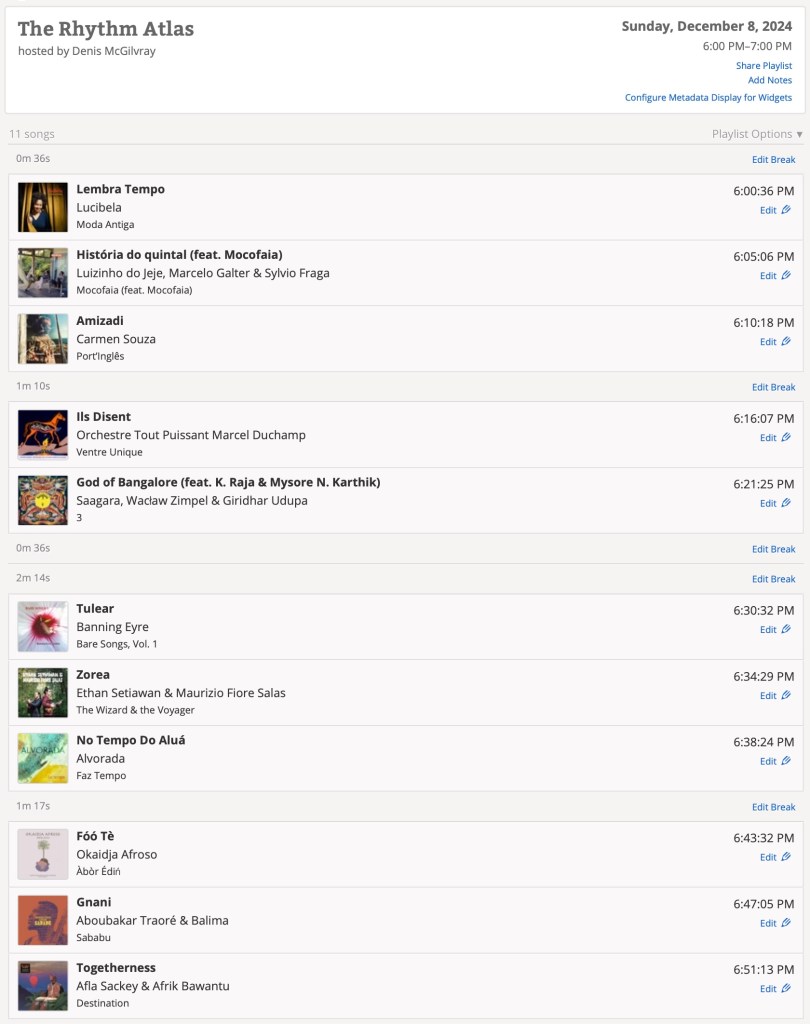Edit the Ils Disent entry
Screen dimensions: 810x1024
pyautogui.click(x=775, y=438)
